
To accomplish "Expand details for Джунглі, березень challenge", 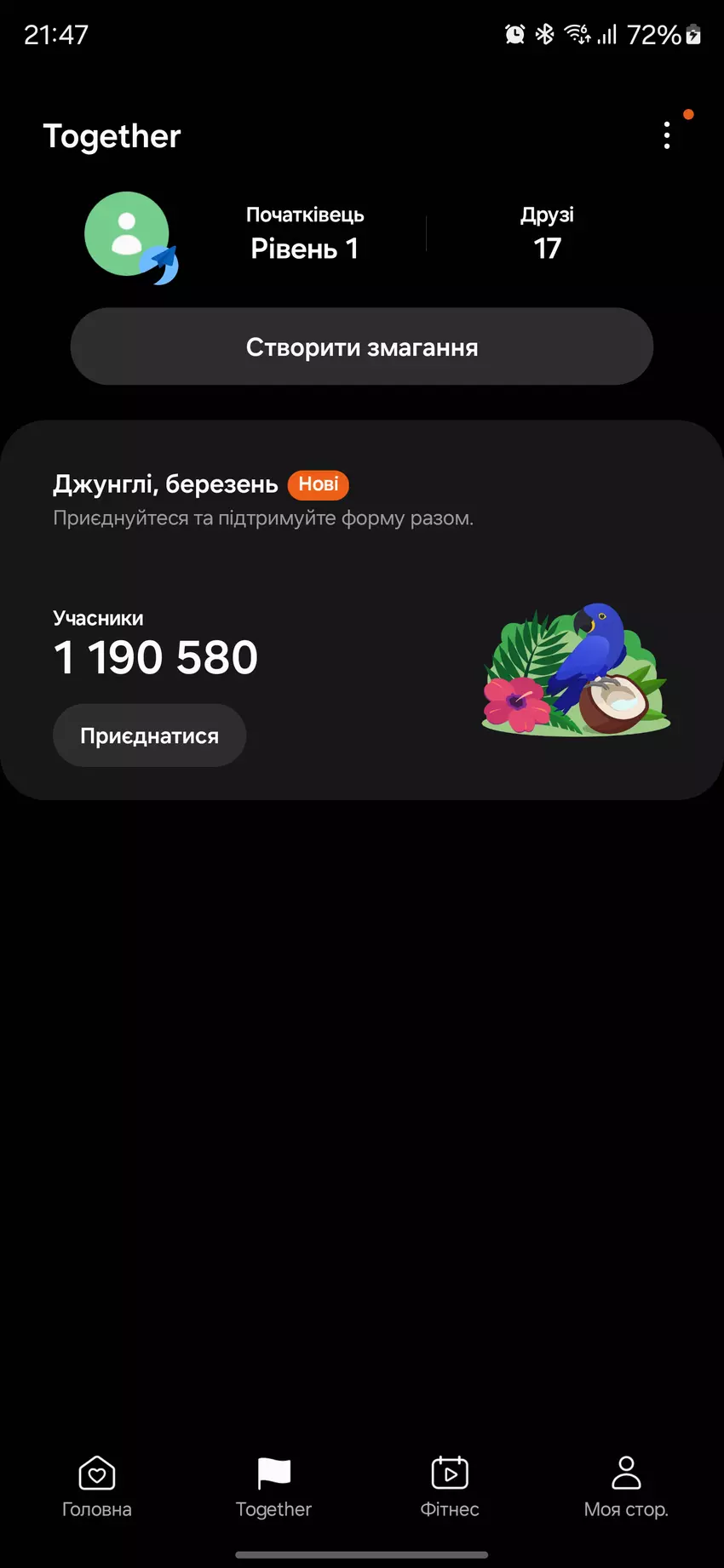I will coord(164,484).
